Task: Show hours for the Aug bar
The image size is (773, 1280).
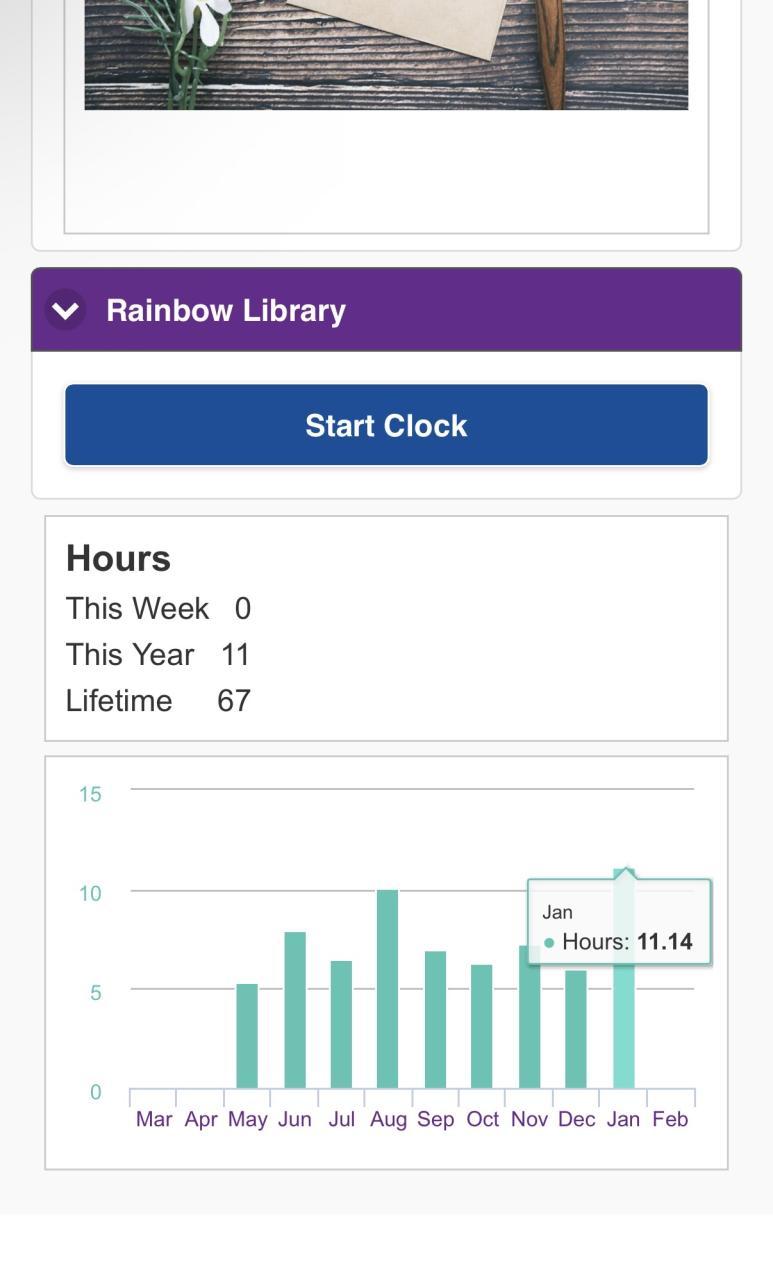Action: (387, 988)
